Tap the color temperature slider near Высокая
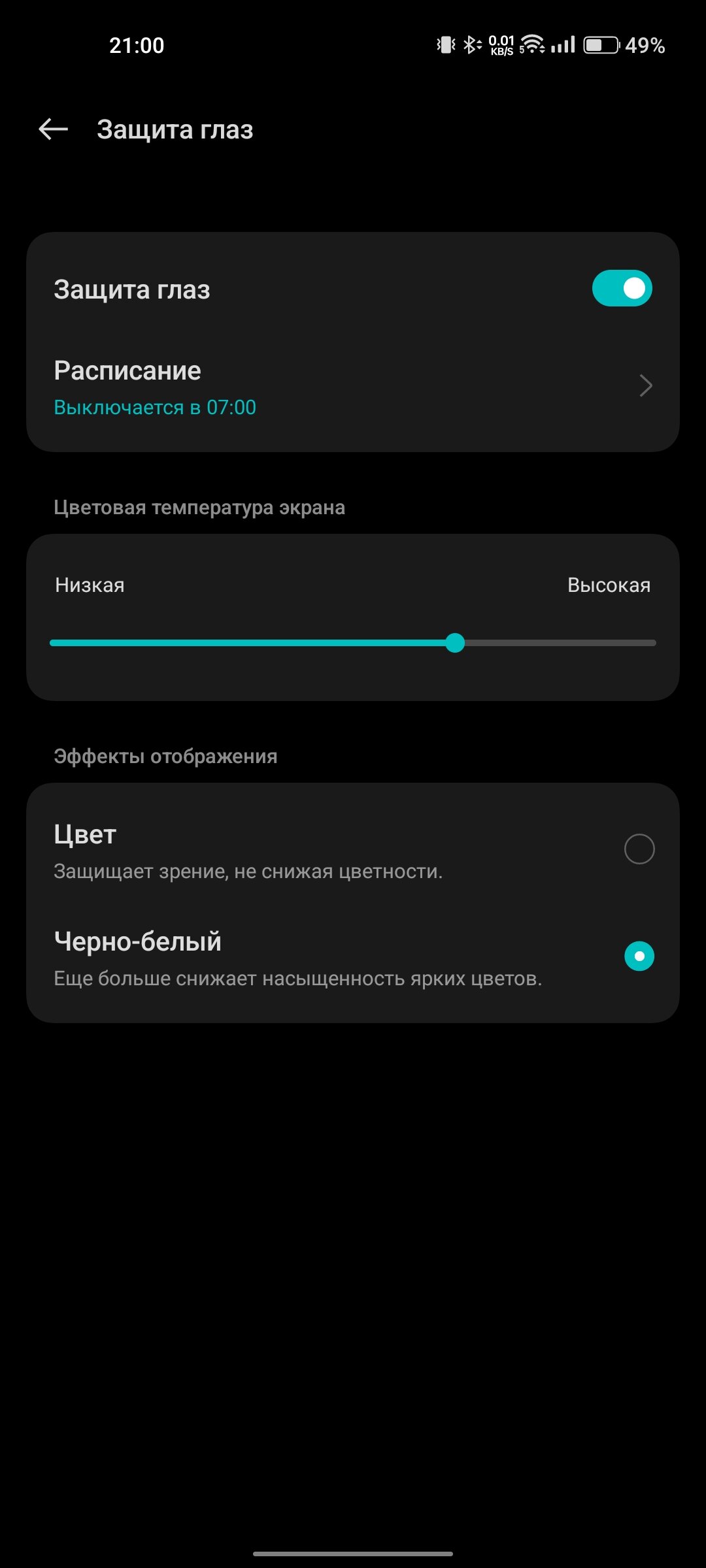The image size is (706, 1568). (x=628, y=643)
